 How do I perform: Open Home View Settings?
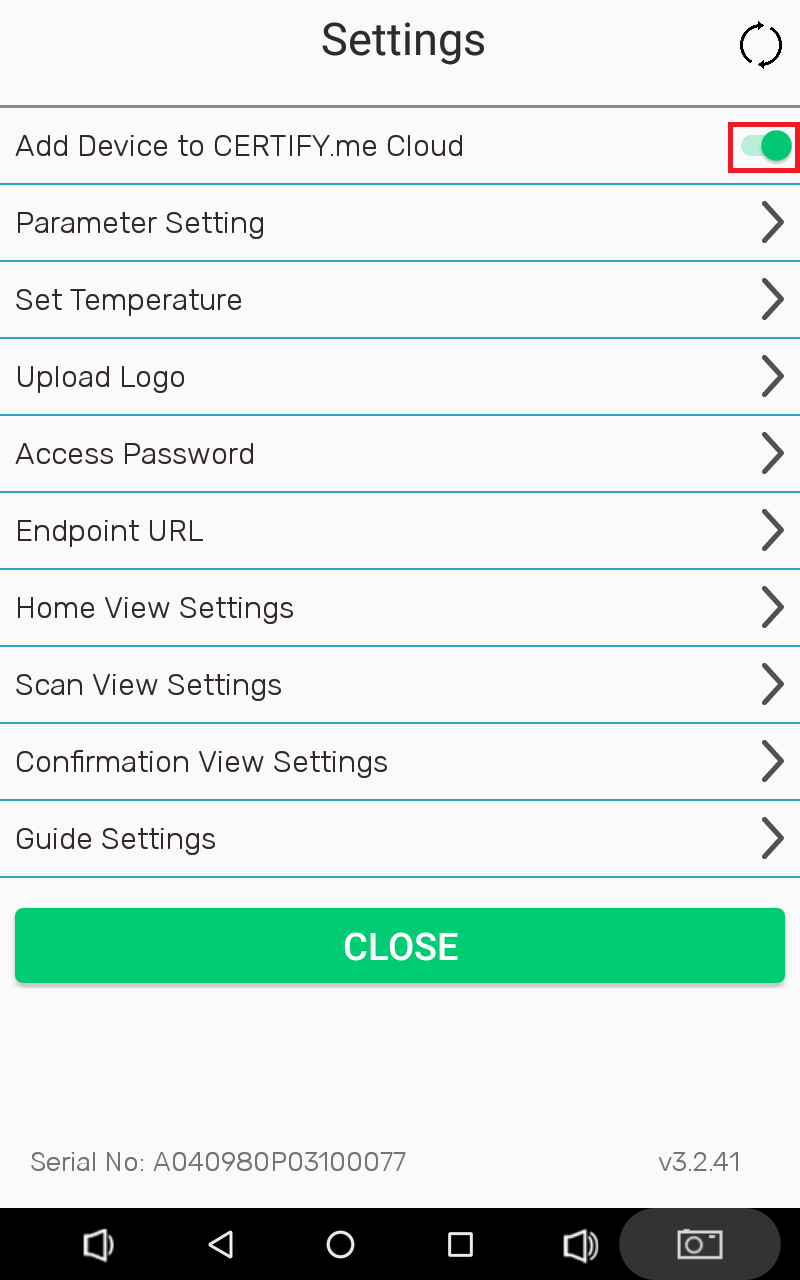400,607
